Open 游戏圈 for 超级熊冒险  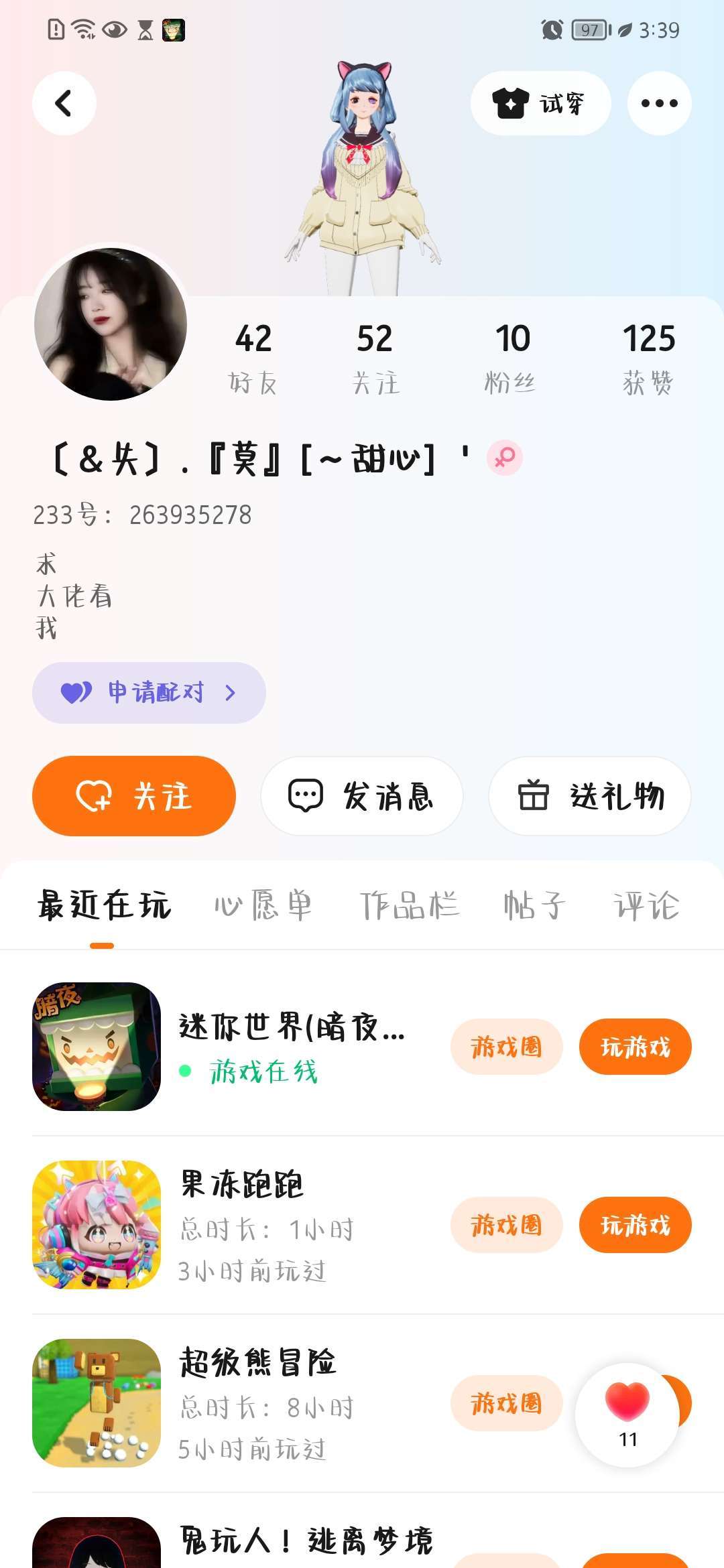506,1403
